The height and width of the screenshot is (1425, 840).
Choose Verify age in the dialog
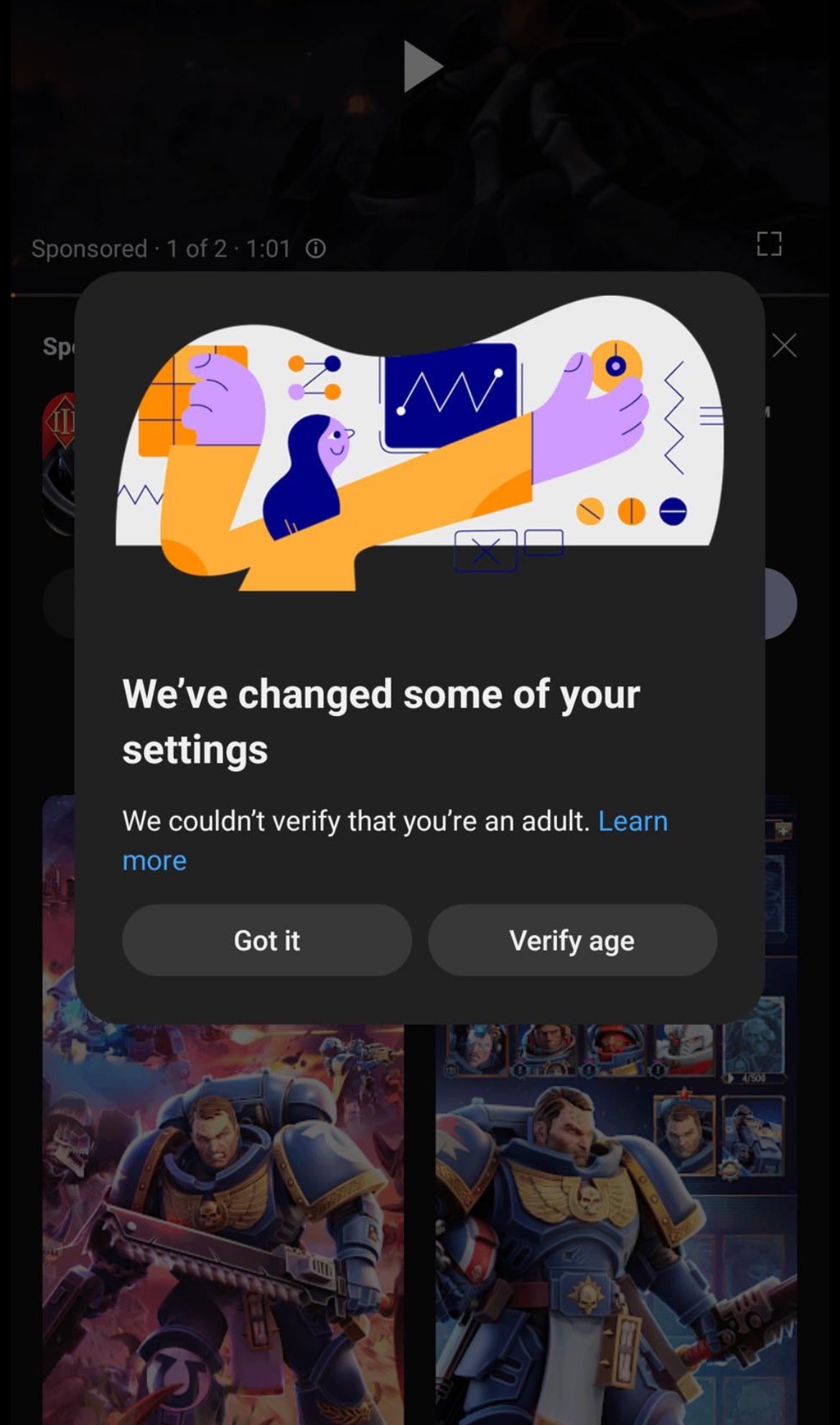(x=572, y=940)
